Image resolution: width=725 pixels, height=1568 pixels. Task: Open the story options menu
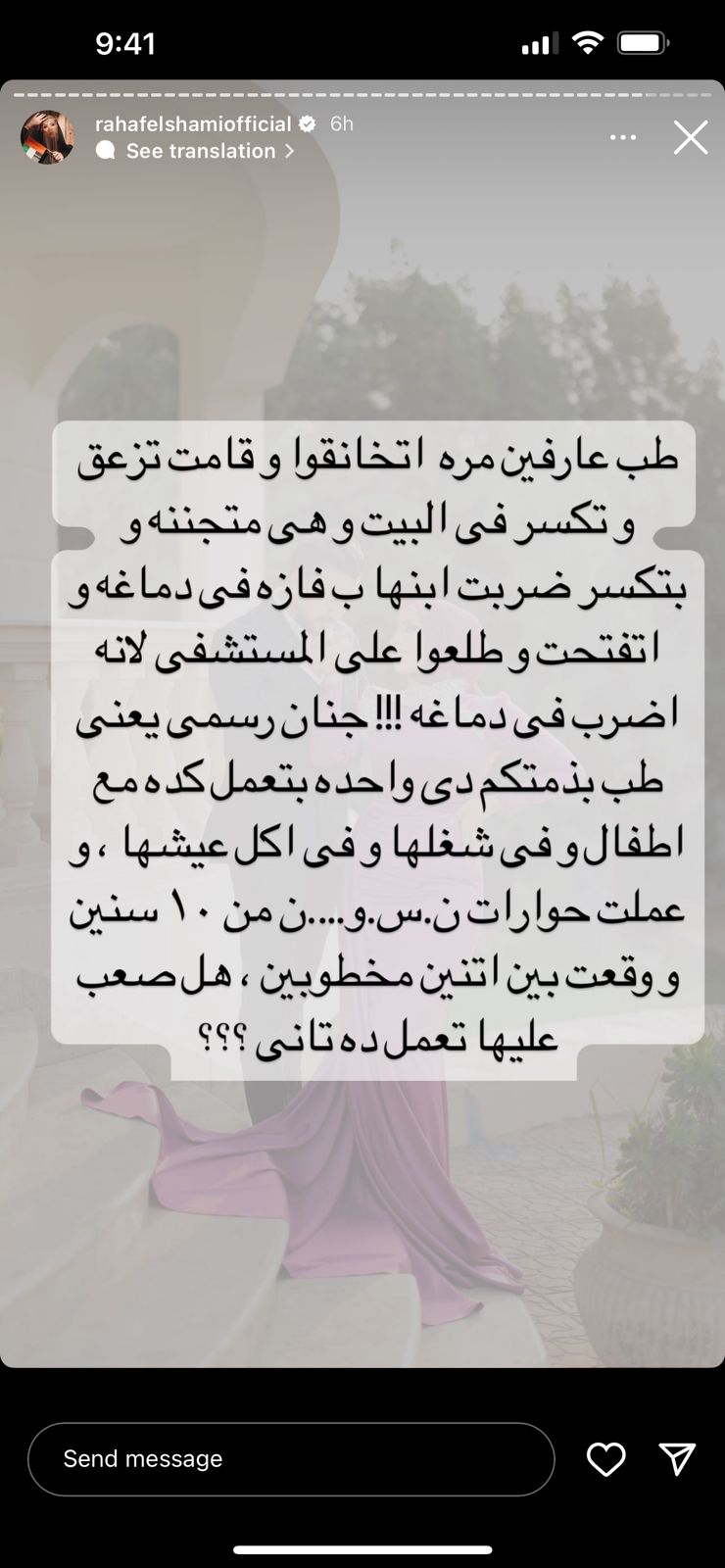623,138
